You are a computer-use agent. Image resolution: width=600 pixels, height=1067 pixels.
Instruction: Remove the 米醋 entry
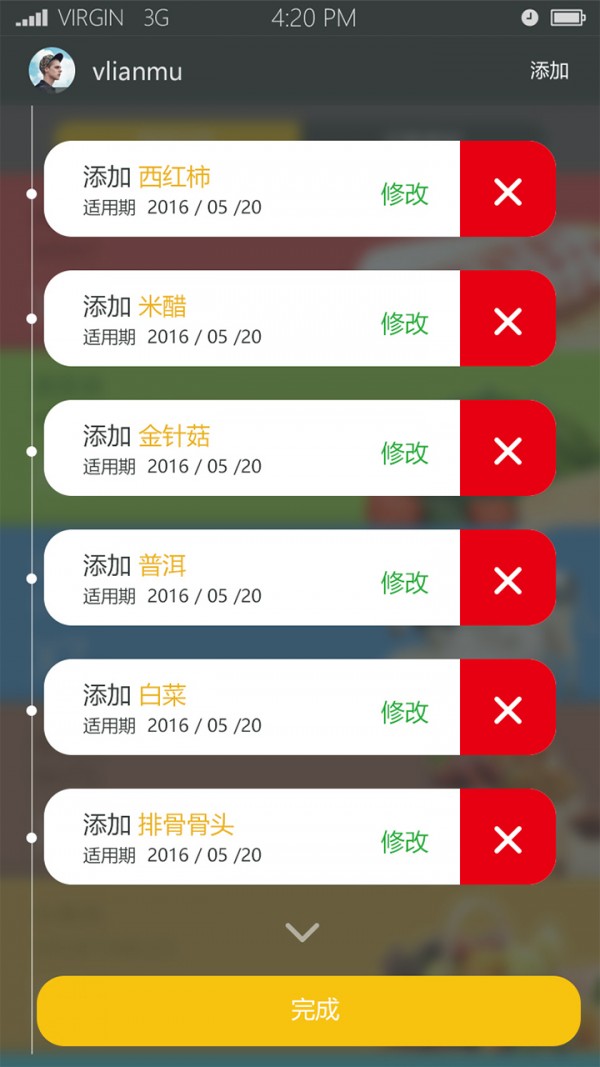[508, 319]
